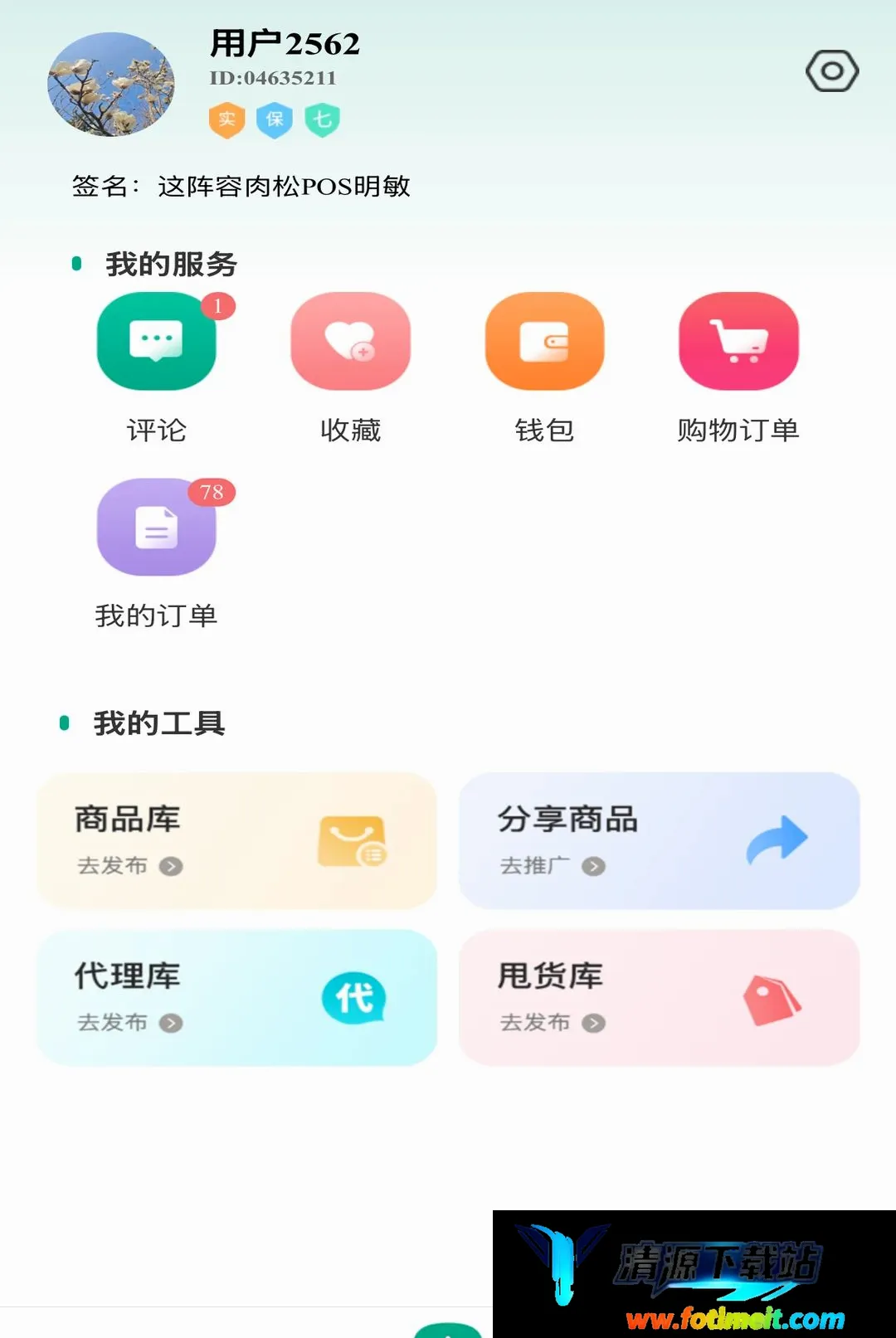Tap the 签名 signature line
896x1338 pixels.
[241, 186]
